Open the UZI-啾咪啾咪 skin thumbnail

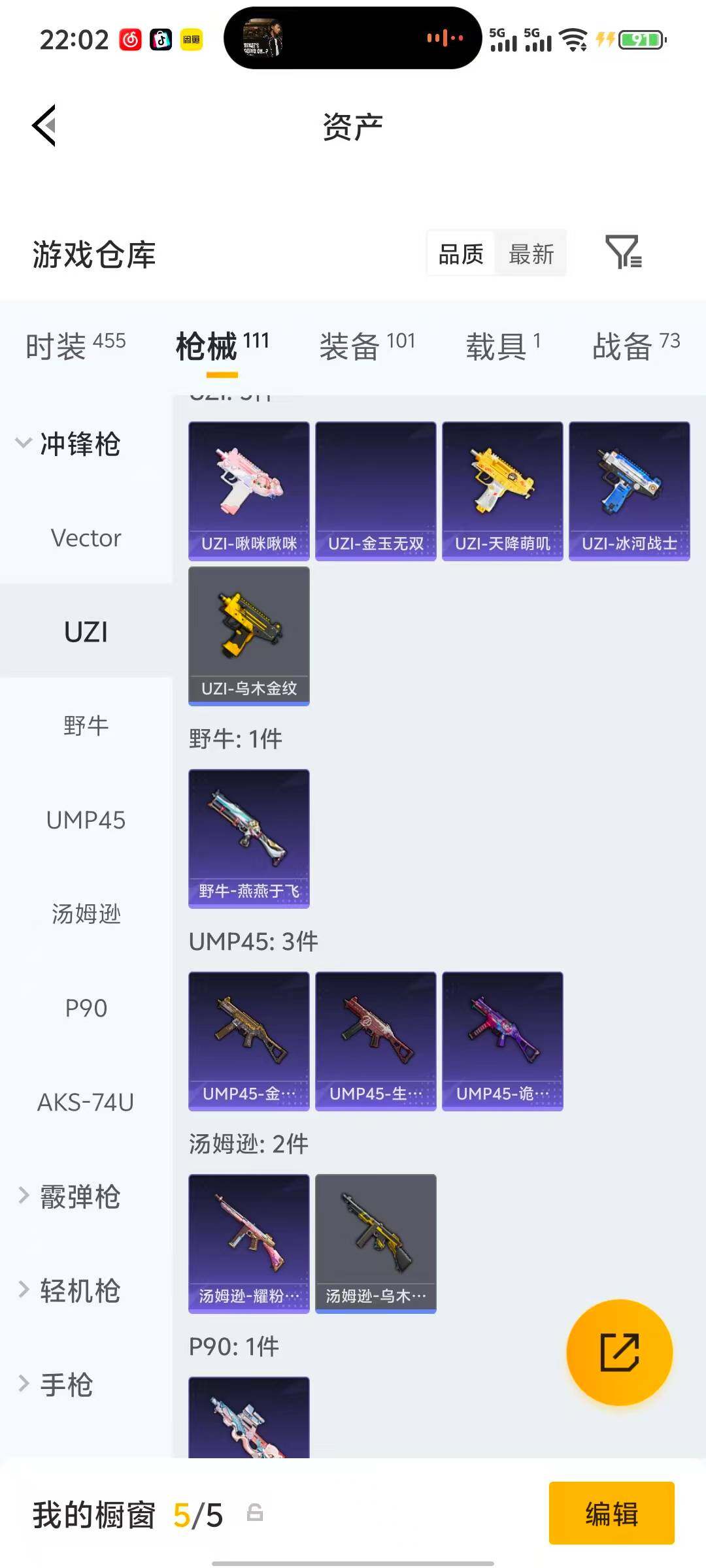(248, 490)
